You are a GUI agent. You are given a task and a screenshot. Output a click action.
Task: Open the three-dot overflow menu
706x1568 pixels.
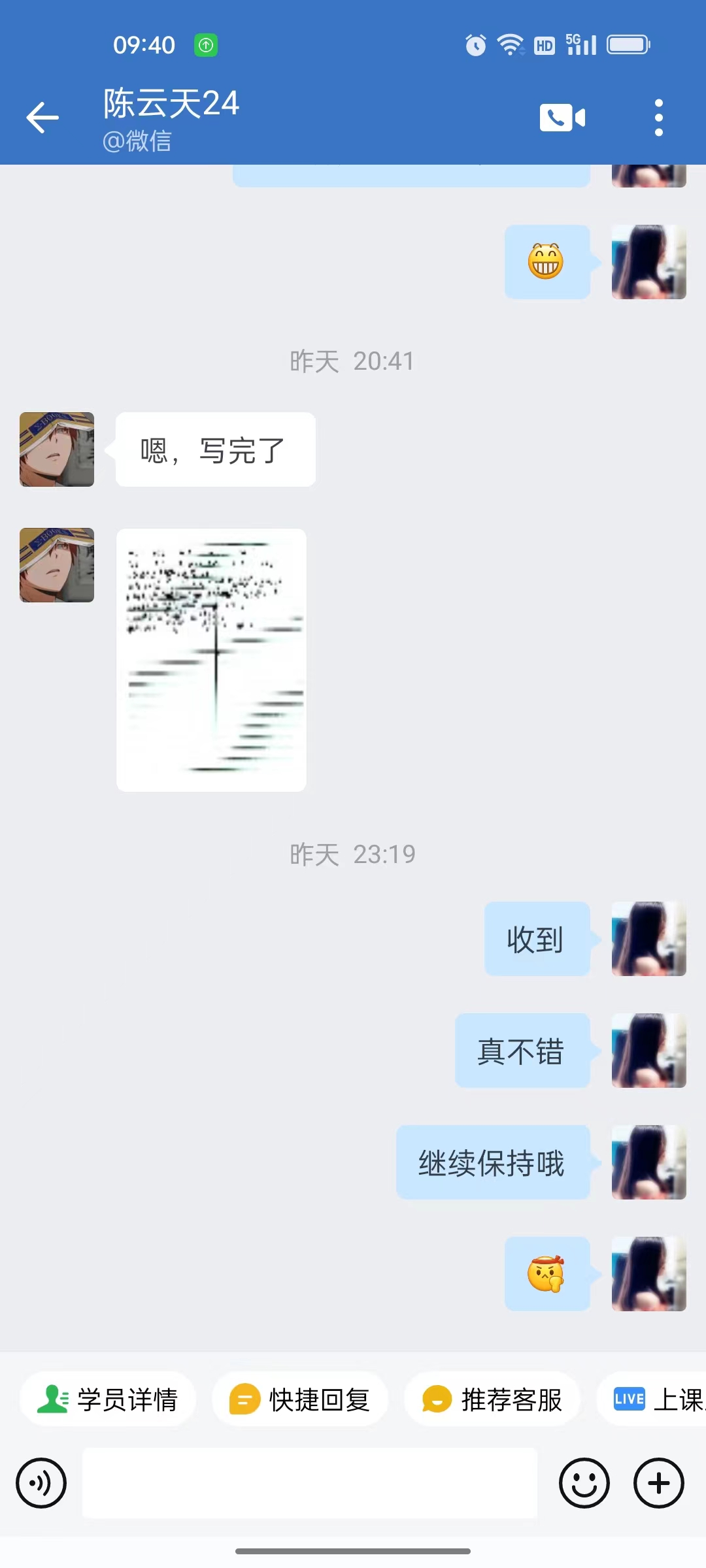pyautogui.click(x=658, y=118)
